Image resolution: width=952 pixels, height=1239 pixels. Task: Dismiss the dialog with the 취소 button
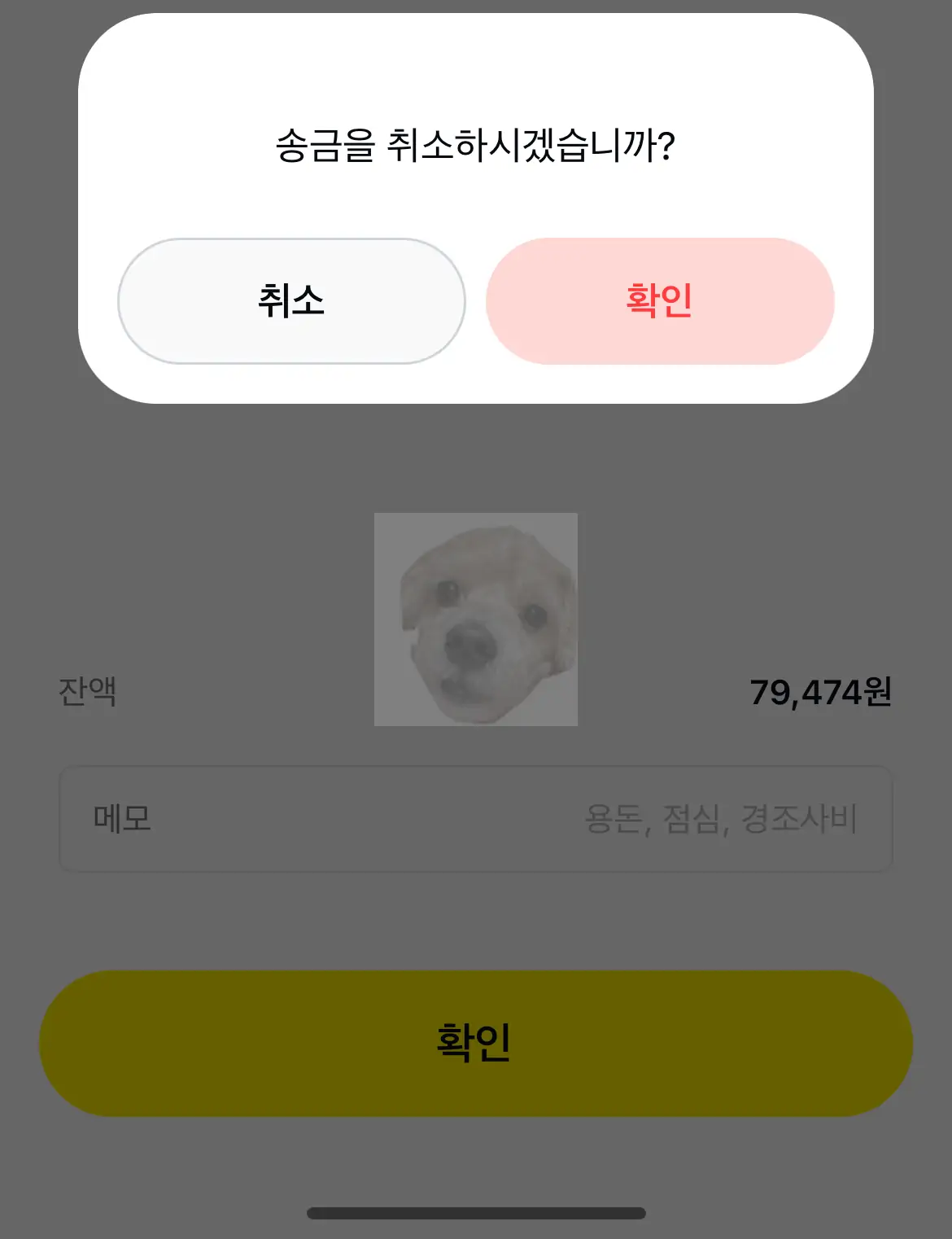click(x=290, y=302)
